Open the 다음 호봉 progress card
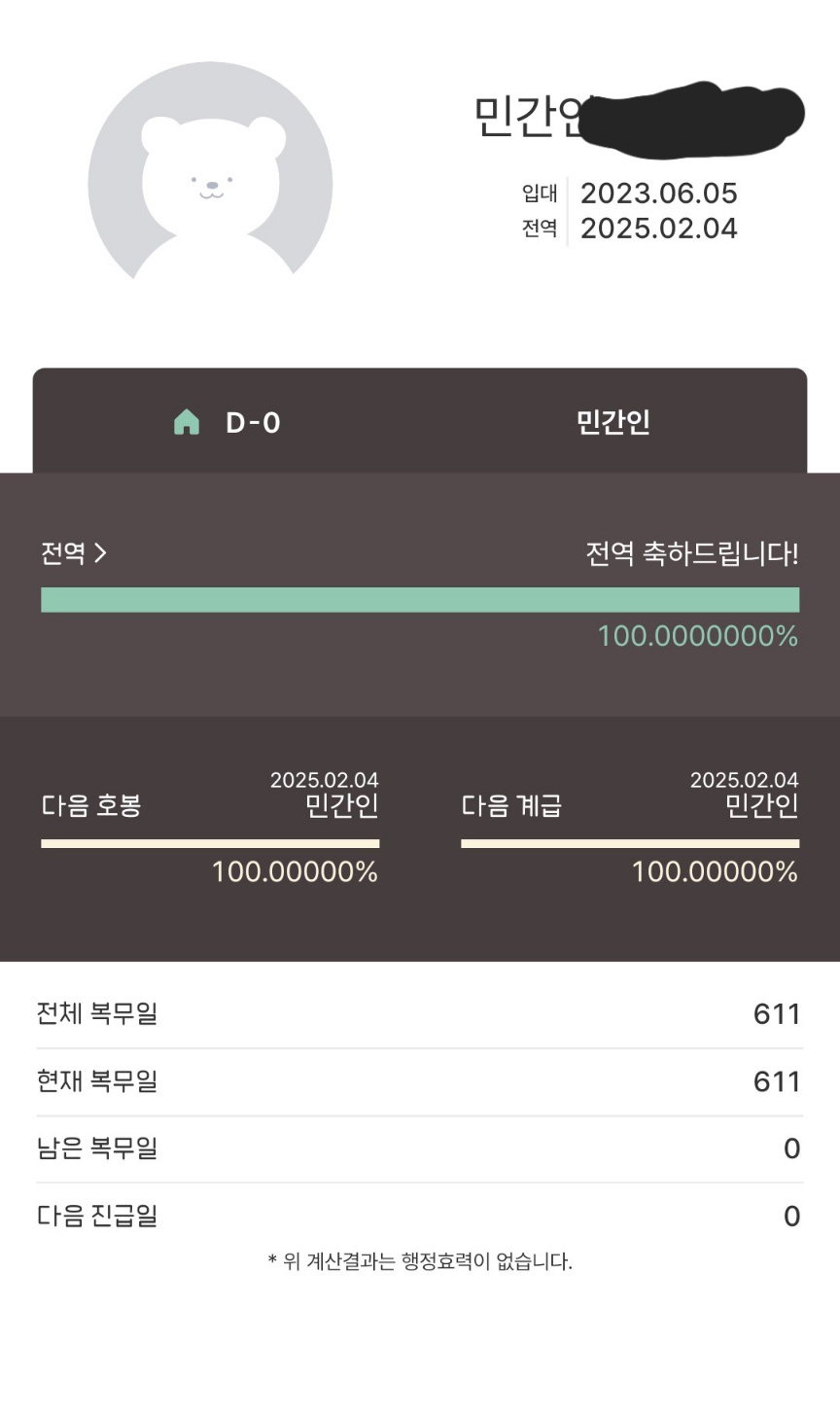 [210, 828]
